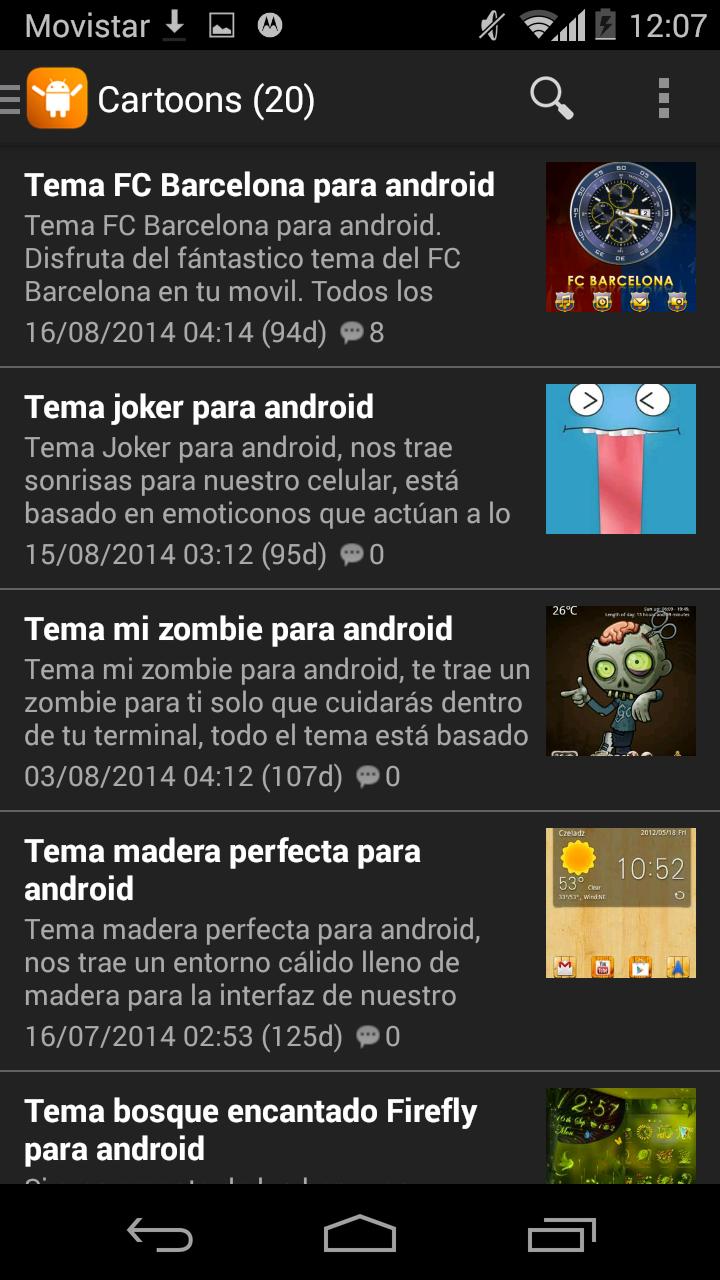Open the Tema madera perfecta article
The image size is (720, 1280).
tap(220, 870)
